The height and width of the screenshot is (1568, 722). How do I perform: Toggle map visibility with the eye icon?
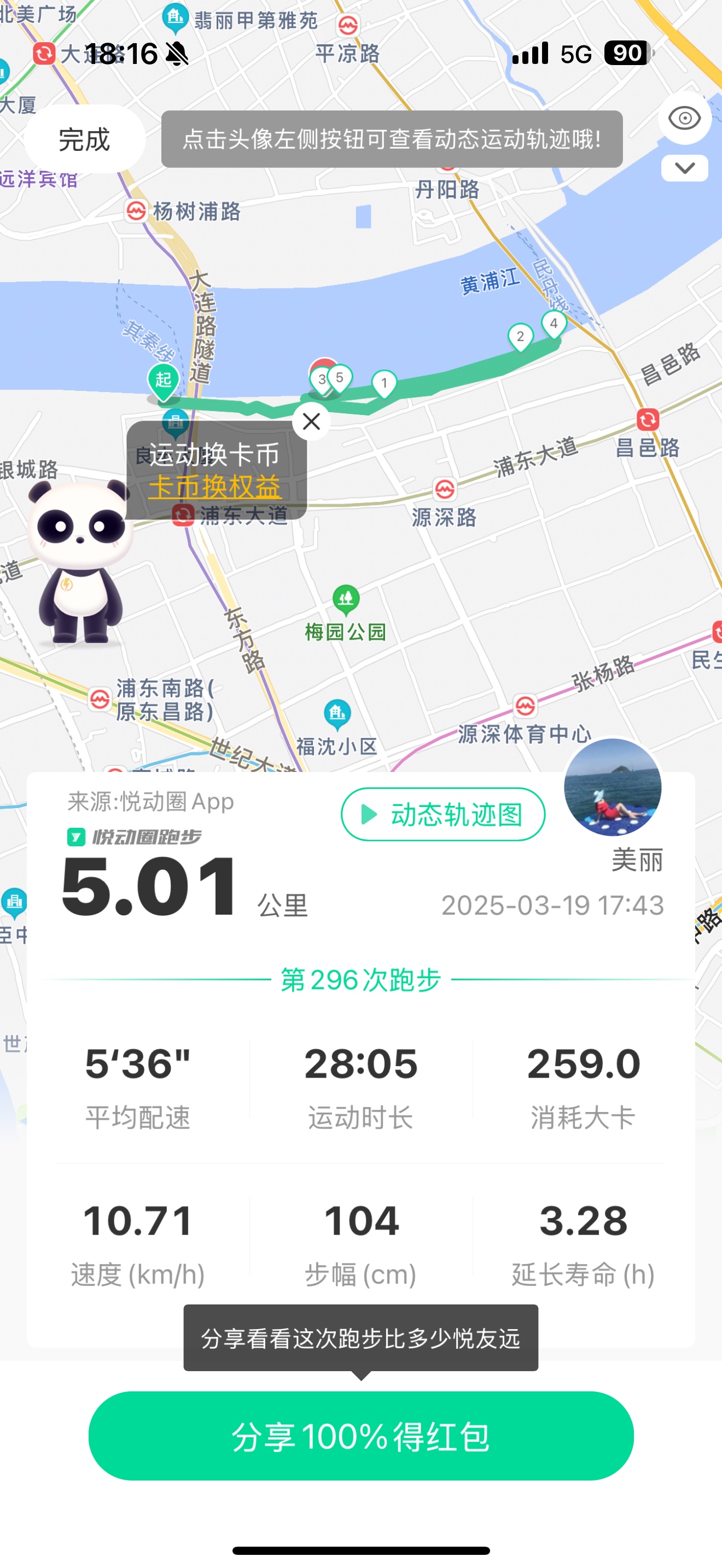[684, 118]
